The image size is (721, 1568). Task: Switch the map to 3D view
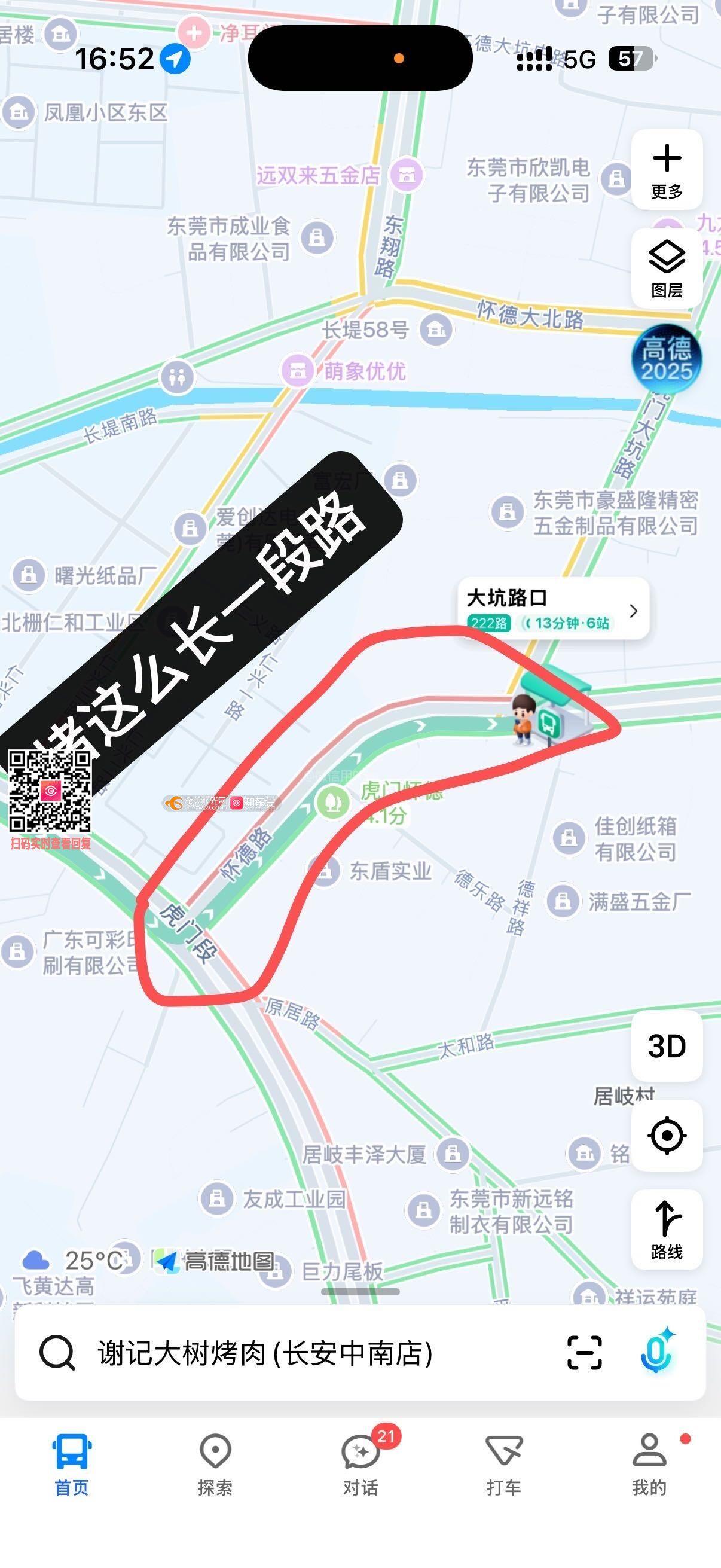(x=667, y=1047)
